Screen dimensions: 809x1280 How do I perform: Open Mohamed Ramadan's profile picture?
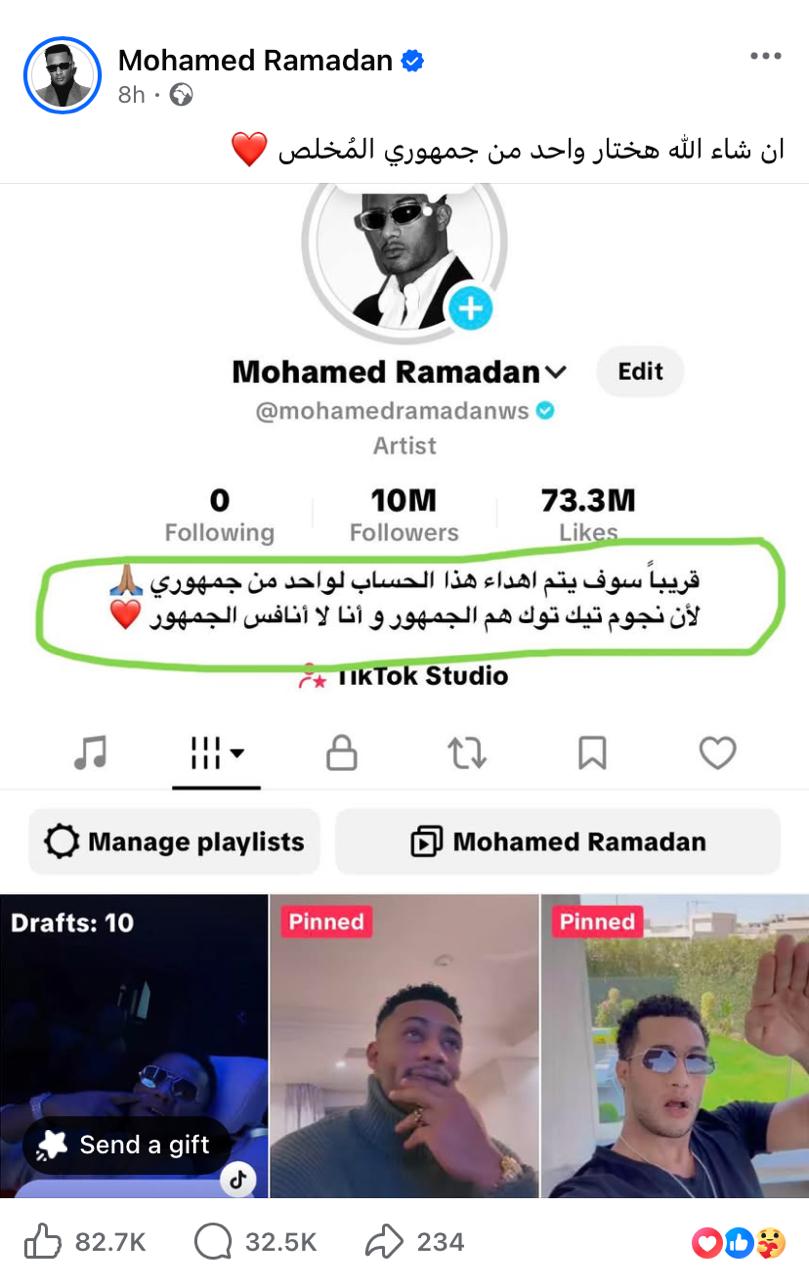pos(62,75)
